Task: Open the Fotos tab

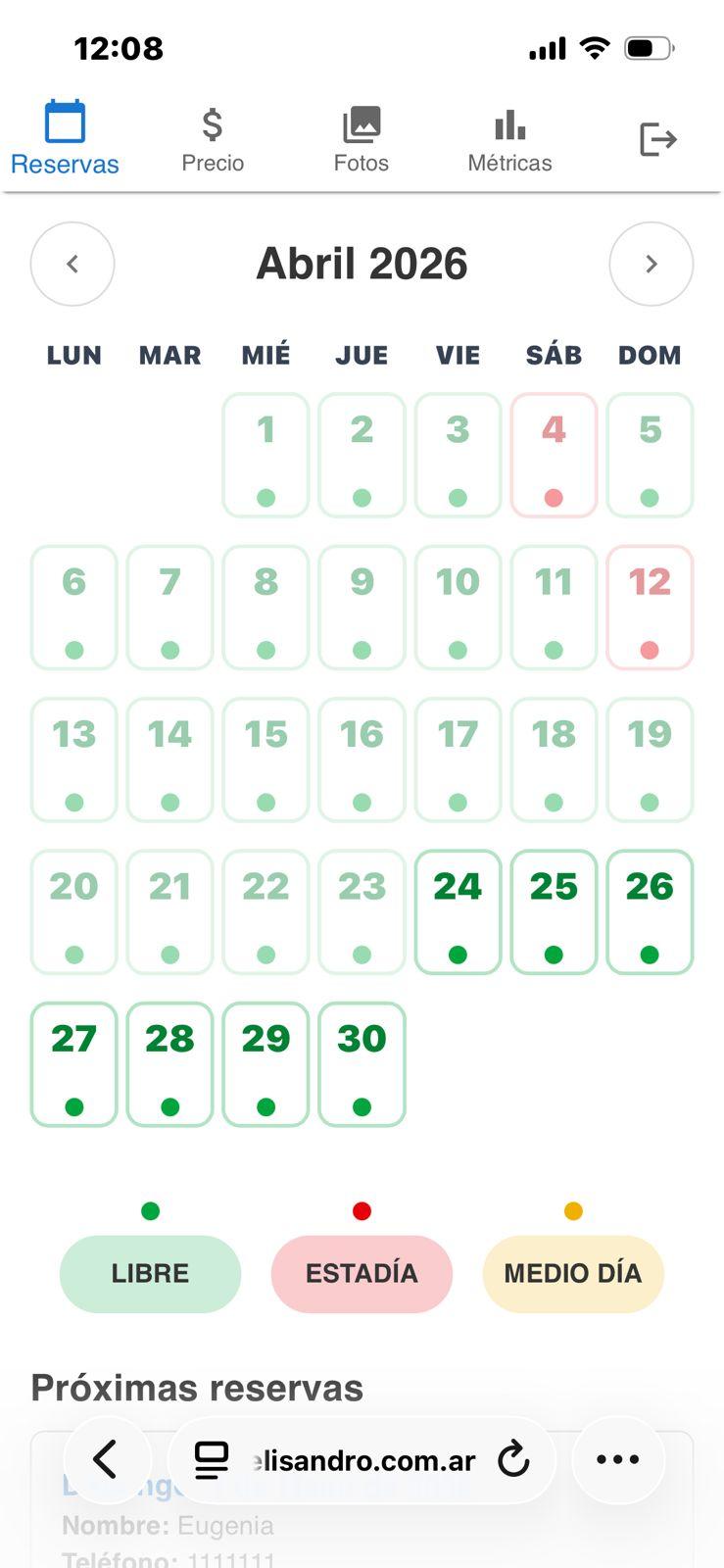Action: pyautogui.click(x=361, y=140)
